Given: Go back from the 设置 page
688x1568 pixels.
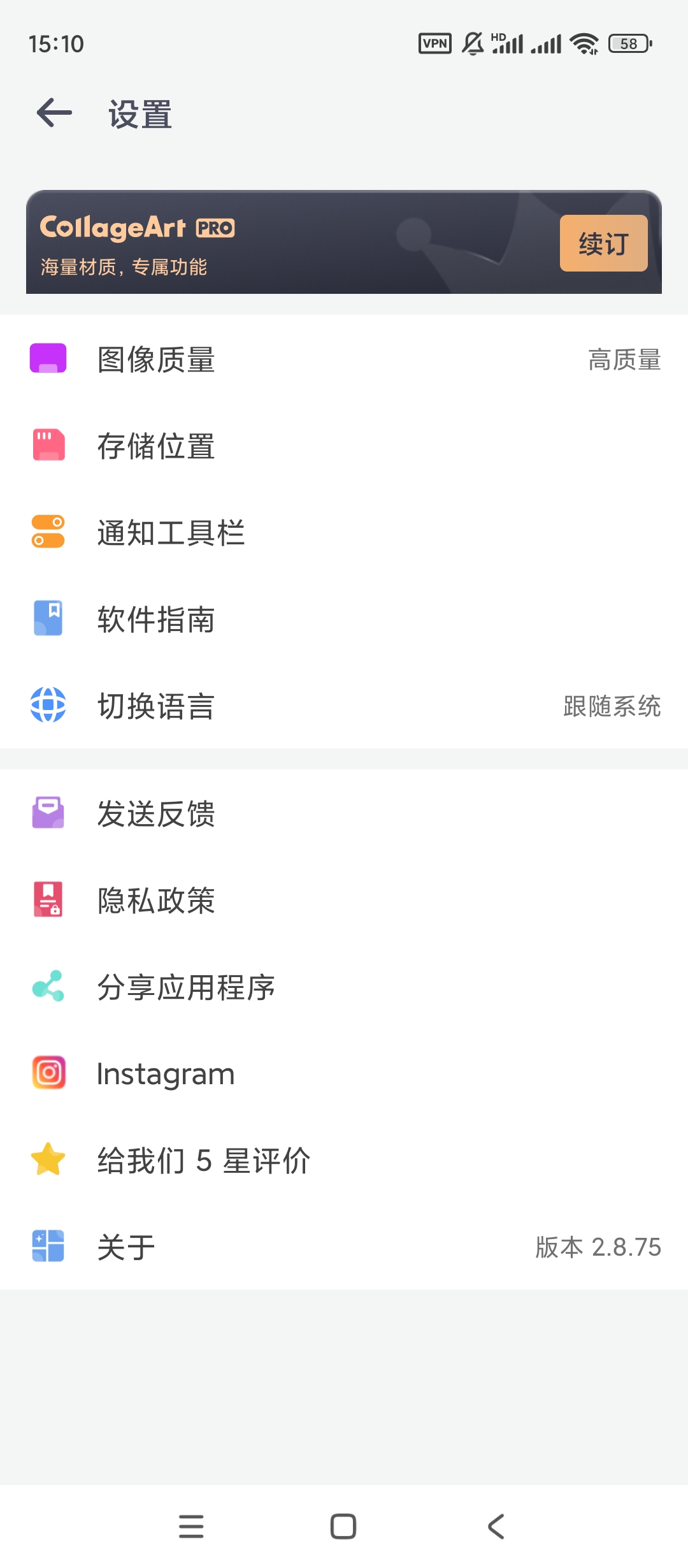Looking at the screenshot, I should coord(54,114).
